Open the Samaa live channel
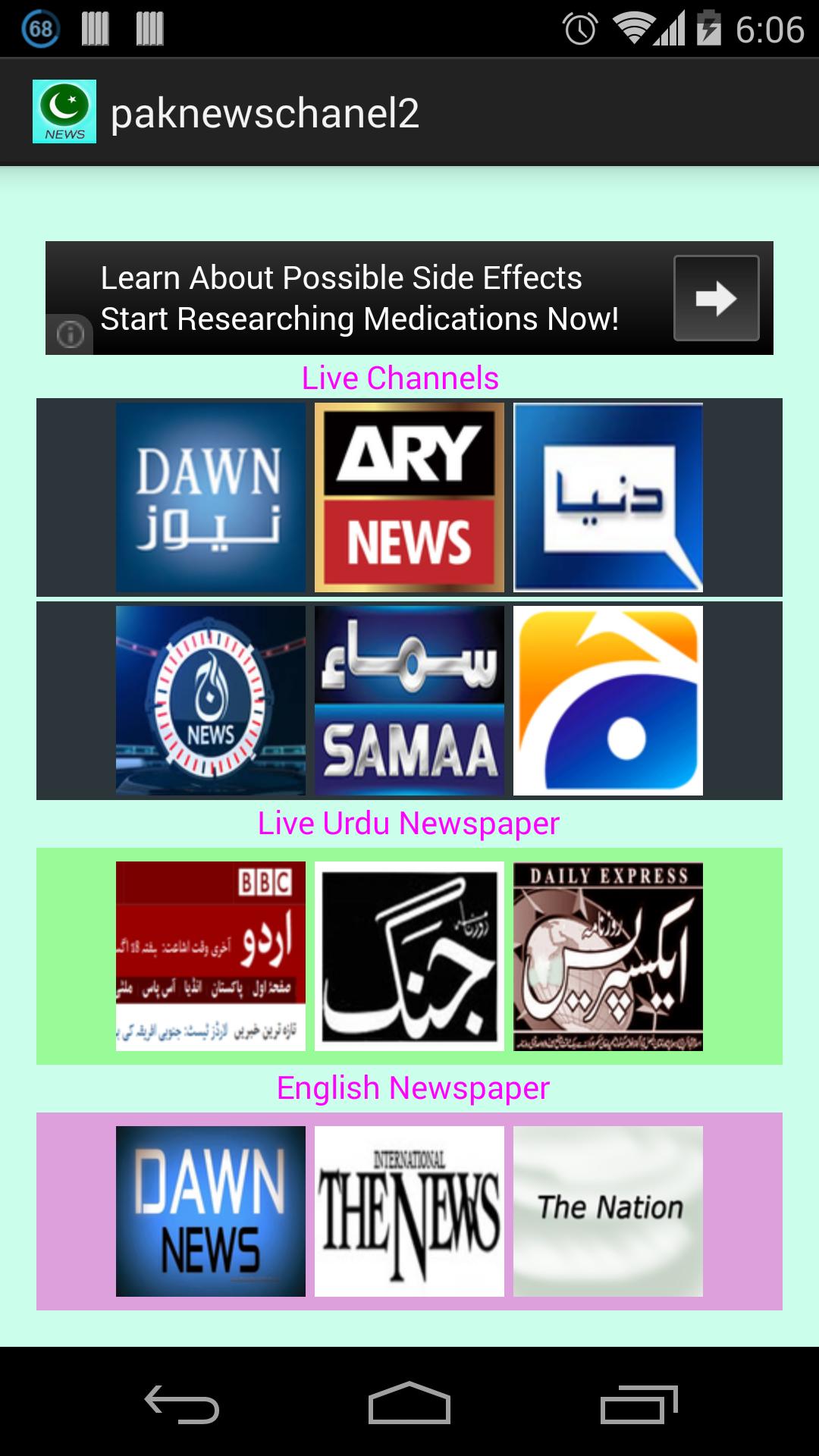 [x=409, y=701]
